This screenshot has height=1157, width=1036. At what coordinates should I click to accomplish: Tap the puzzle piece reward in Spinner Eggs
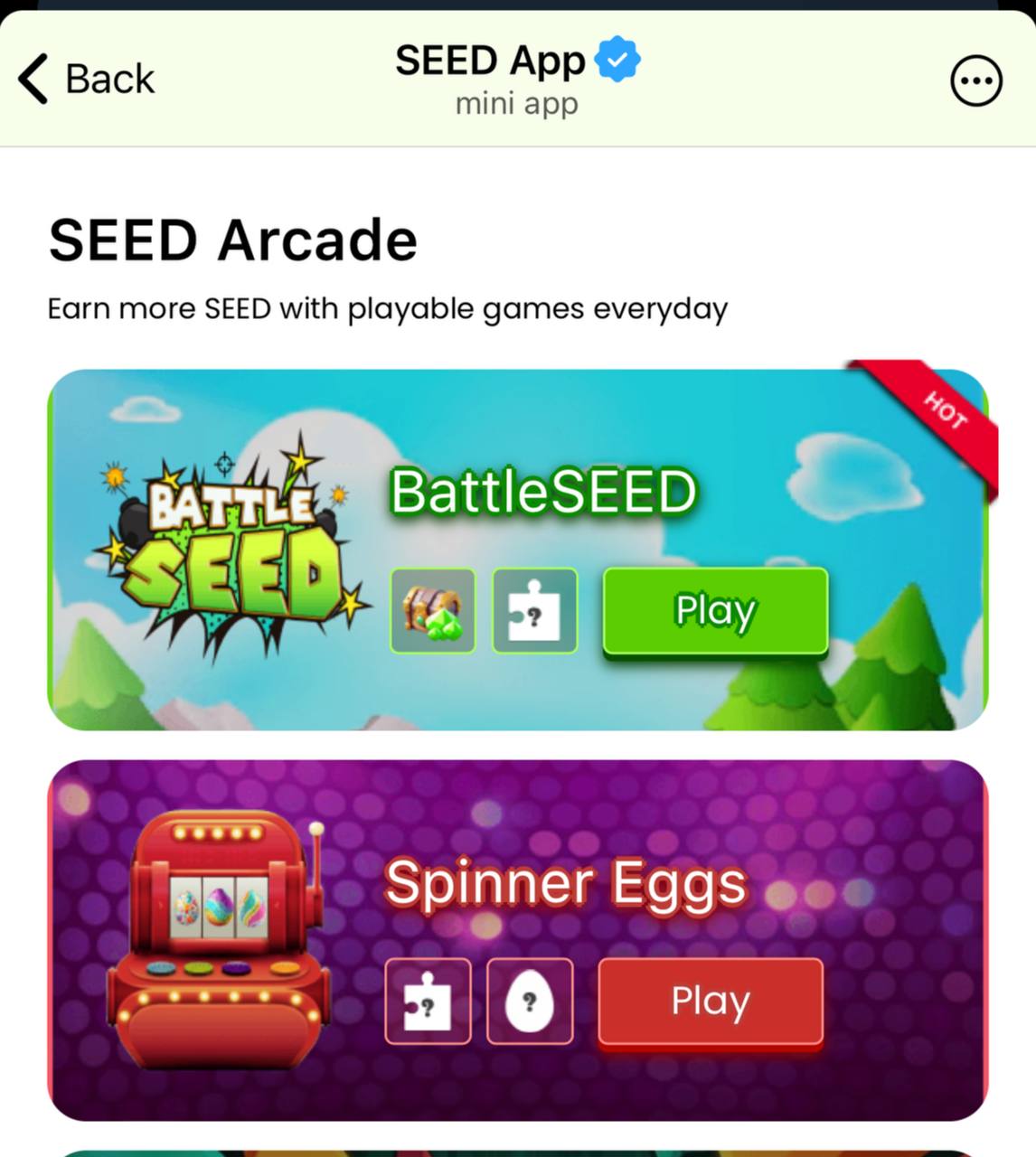pos(429,1002)
